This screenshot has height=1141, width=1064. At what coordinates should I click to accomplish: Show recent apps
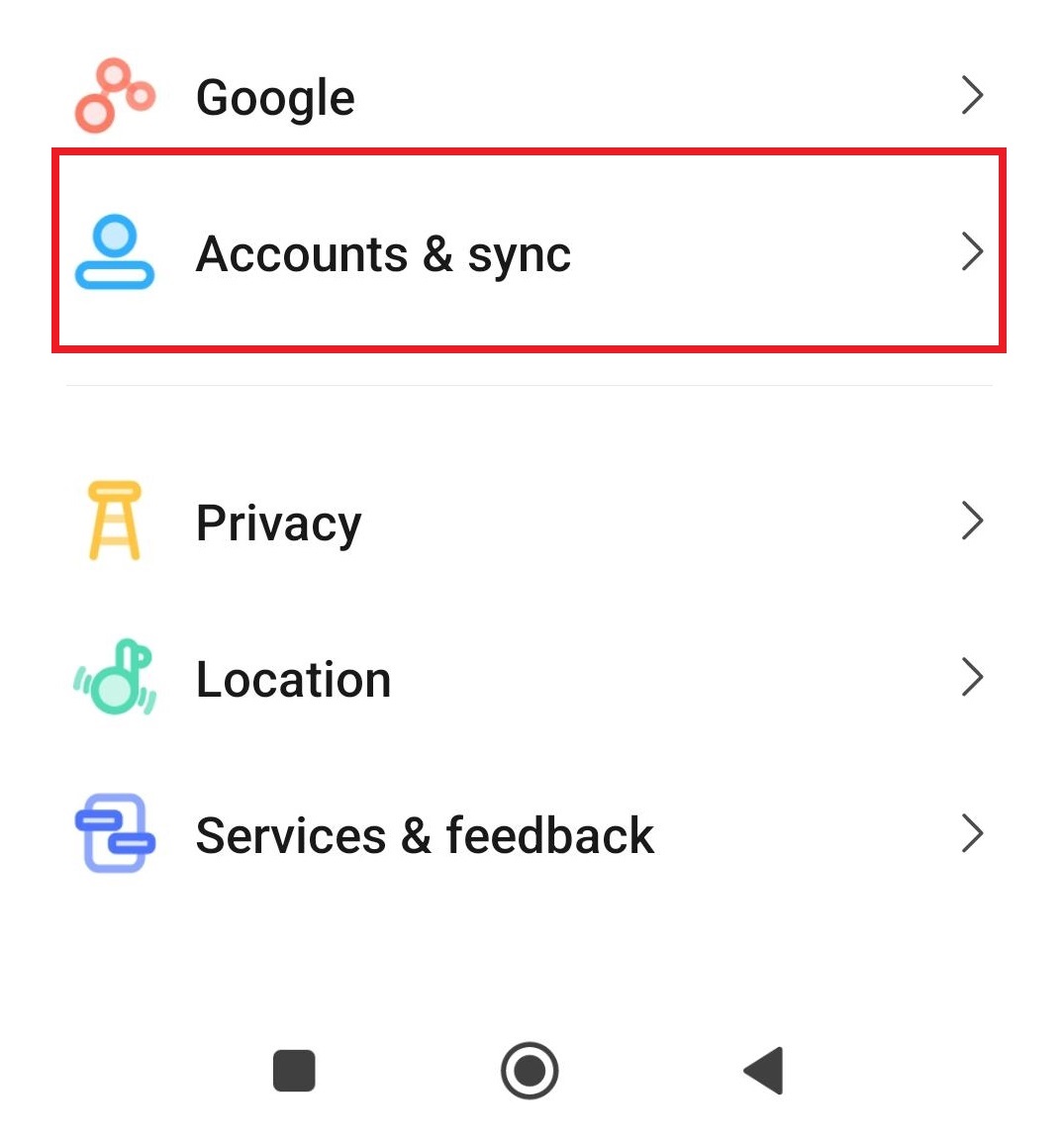[294, 1071]
